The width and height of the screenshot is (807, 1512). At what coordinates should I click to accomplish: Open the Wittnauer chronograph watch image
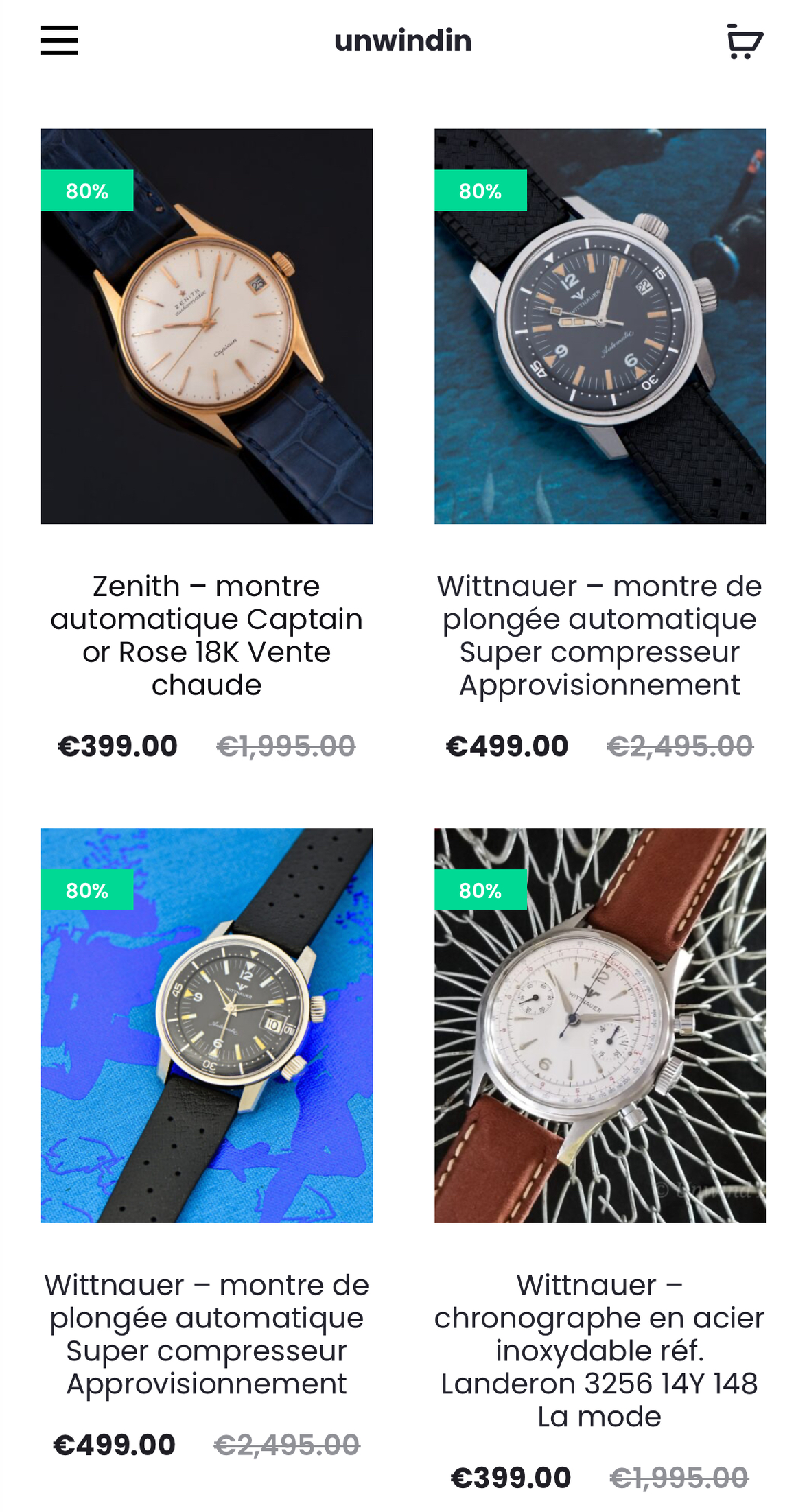pos(600,1025)
